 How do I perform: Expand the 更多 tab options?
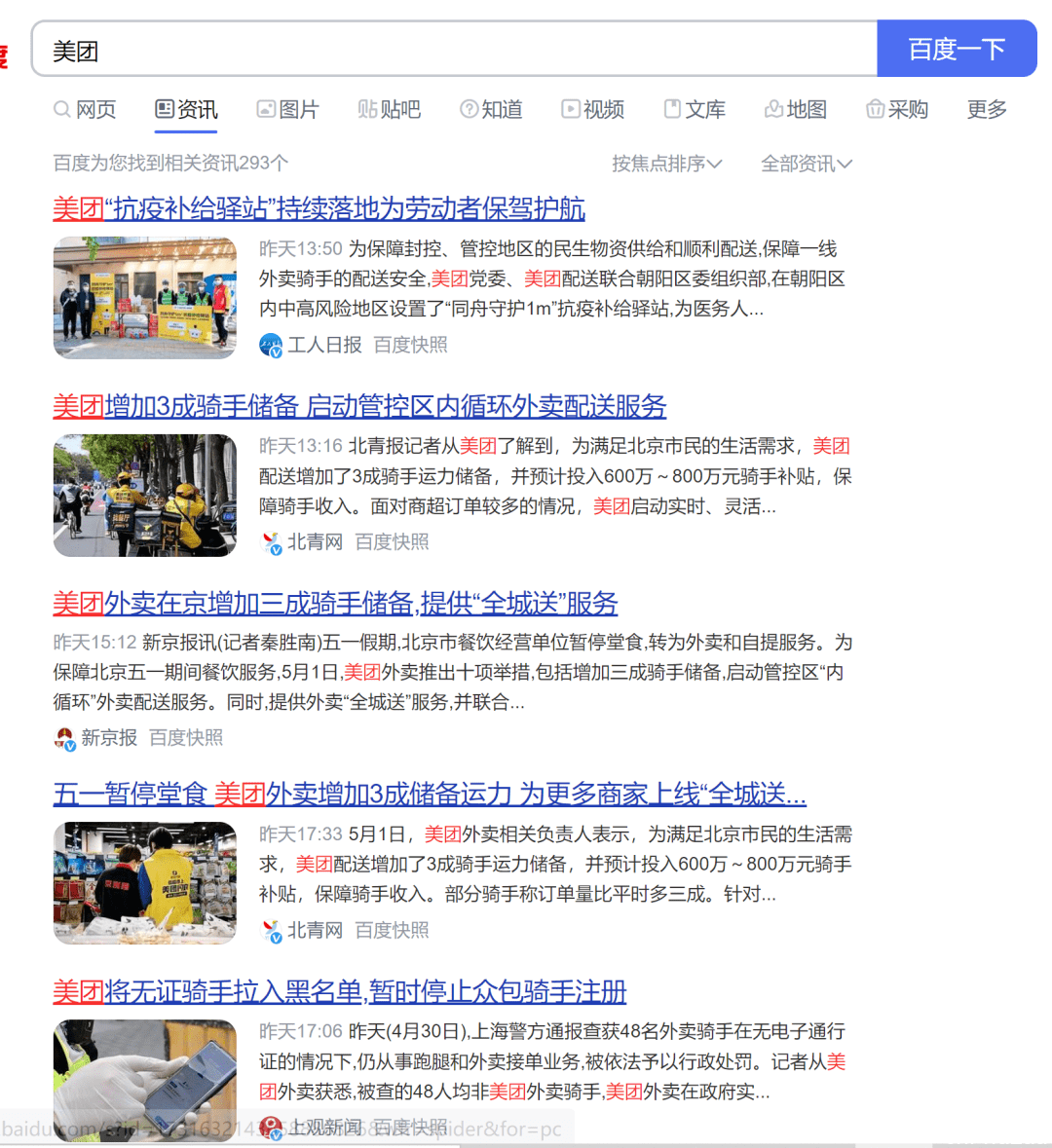click(986, 109)
